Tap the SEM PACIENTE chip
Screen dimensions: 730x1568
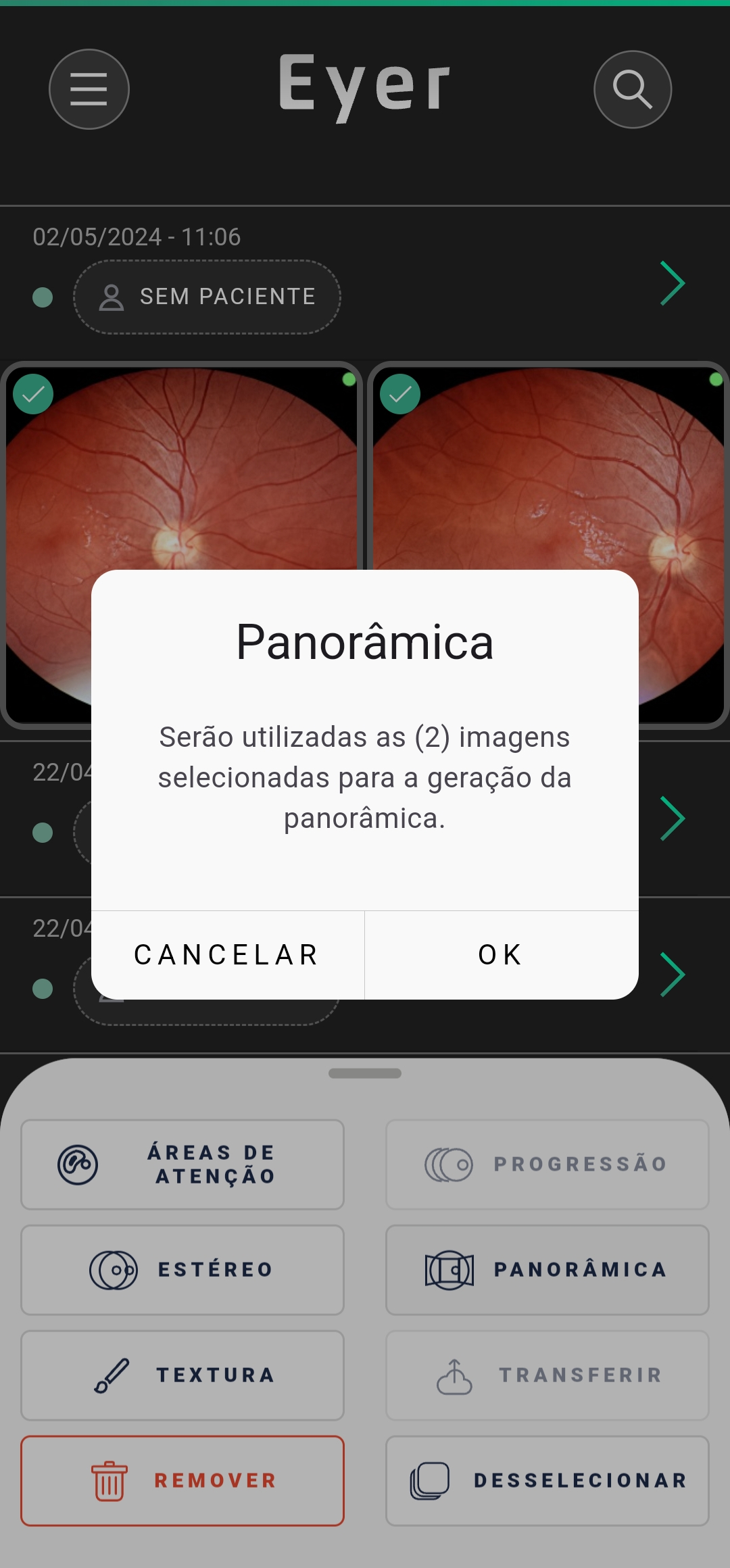tap(207, 297)
